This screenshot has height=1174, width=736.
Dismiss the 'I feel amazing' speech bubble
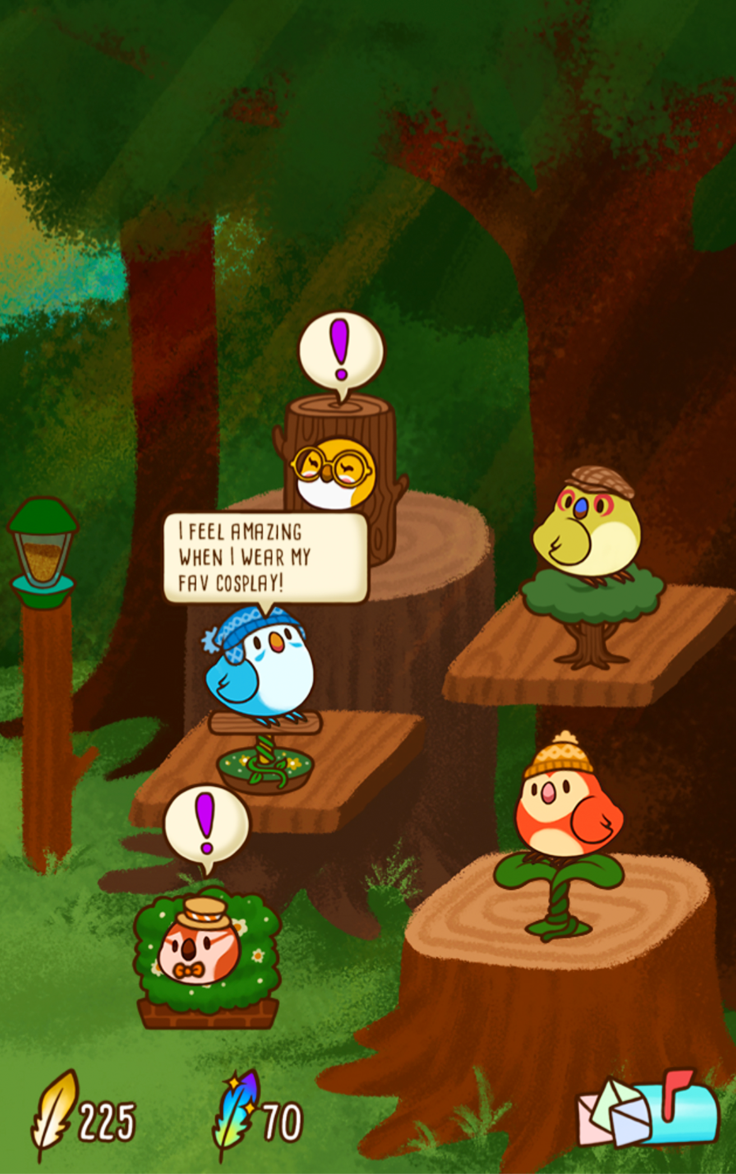pos(264,556)
